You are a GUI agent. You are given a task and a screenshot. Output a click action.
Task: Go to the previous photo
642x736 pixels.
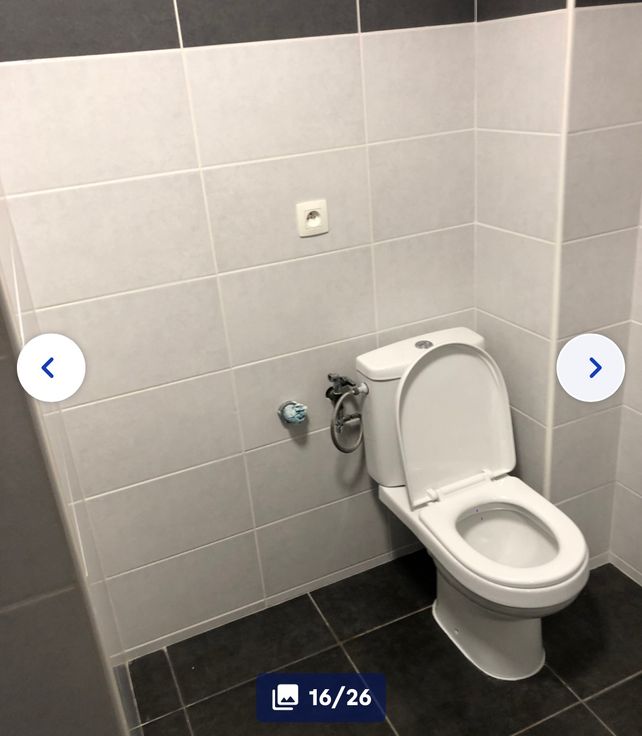coord(50,368)
